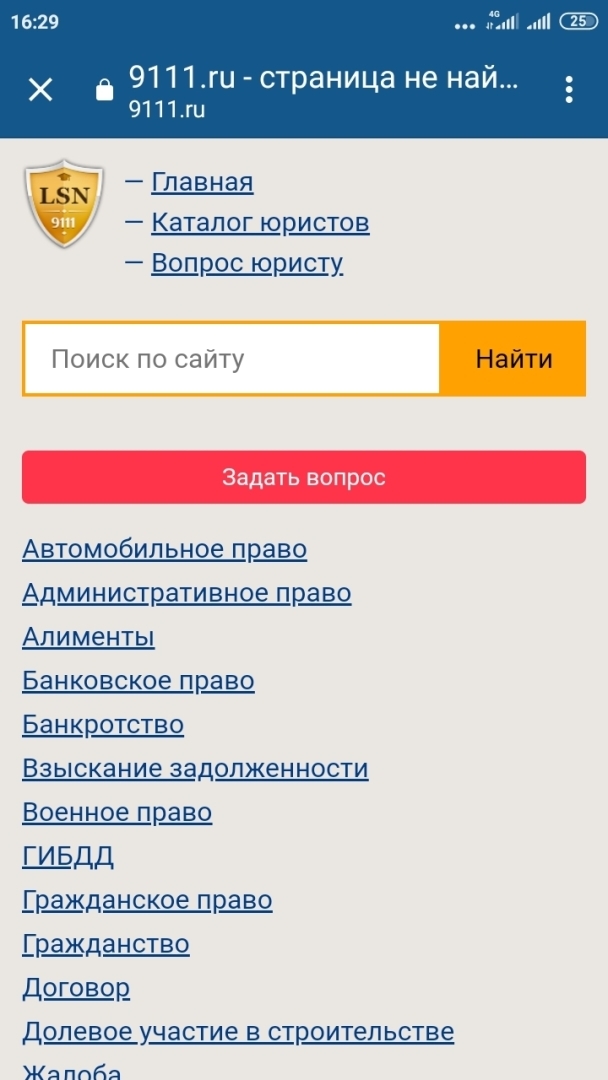608x1080 pixels.
Task: Open Административное право category
Action: 186,593
